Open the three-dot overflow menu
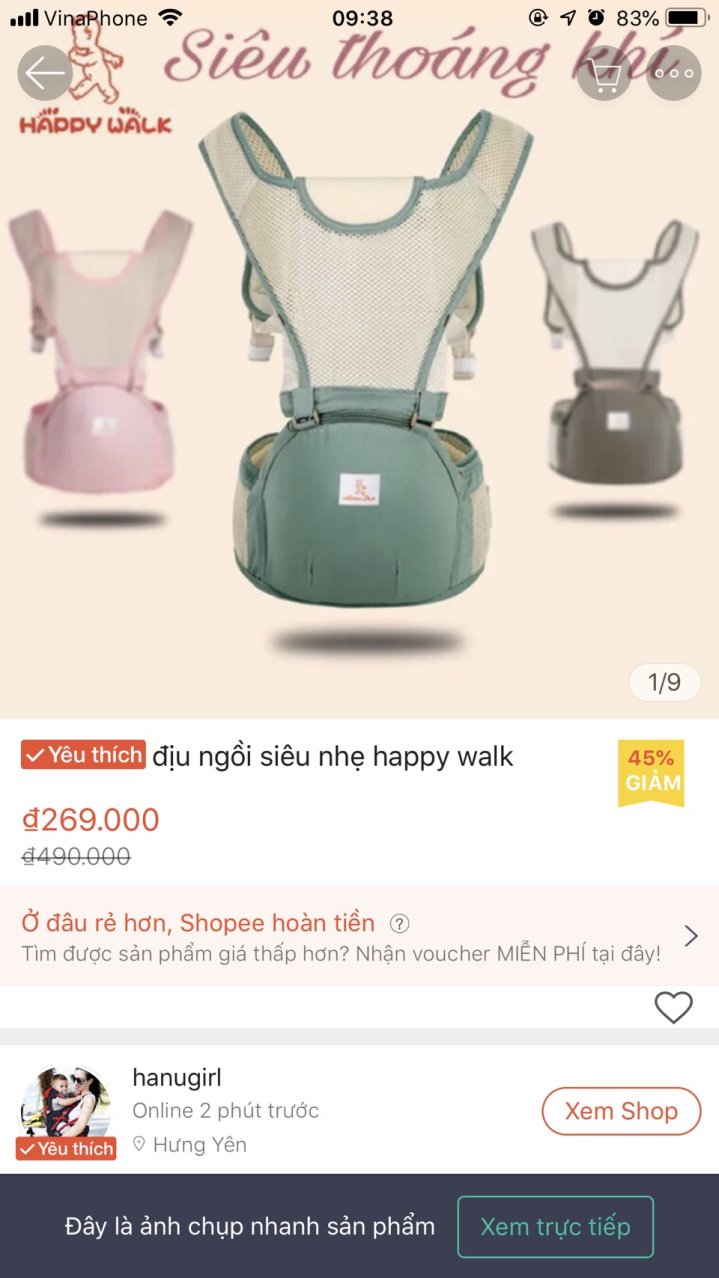 [x=674, y=73]
